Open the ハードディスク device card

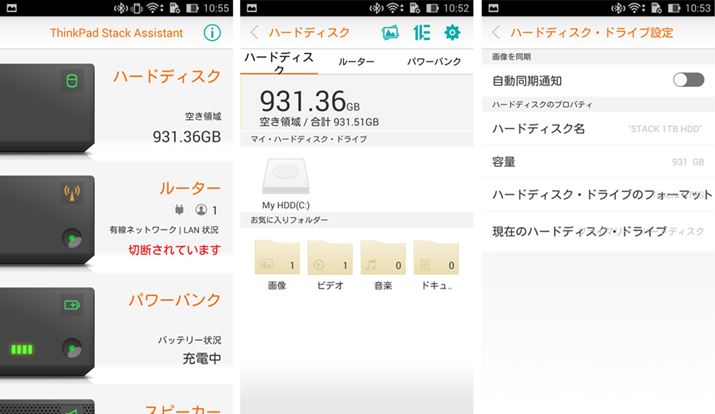[x=115, y=106]
